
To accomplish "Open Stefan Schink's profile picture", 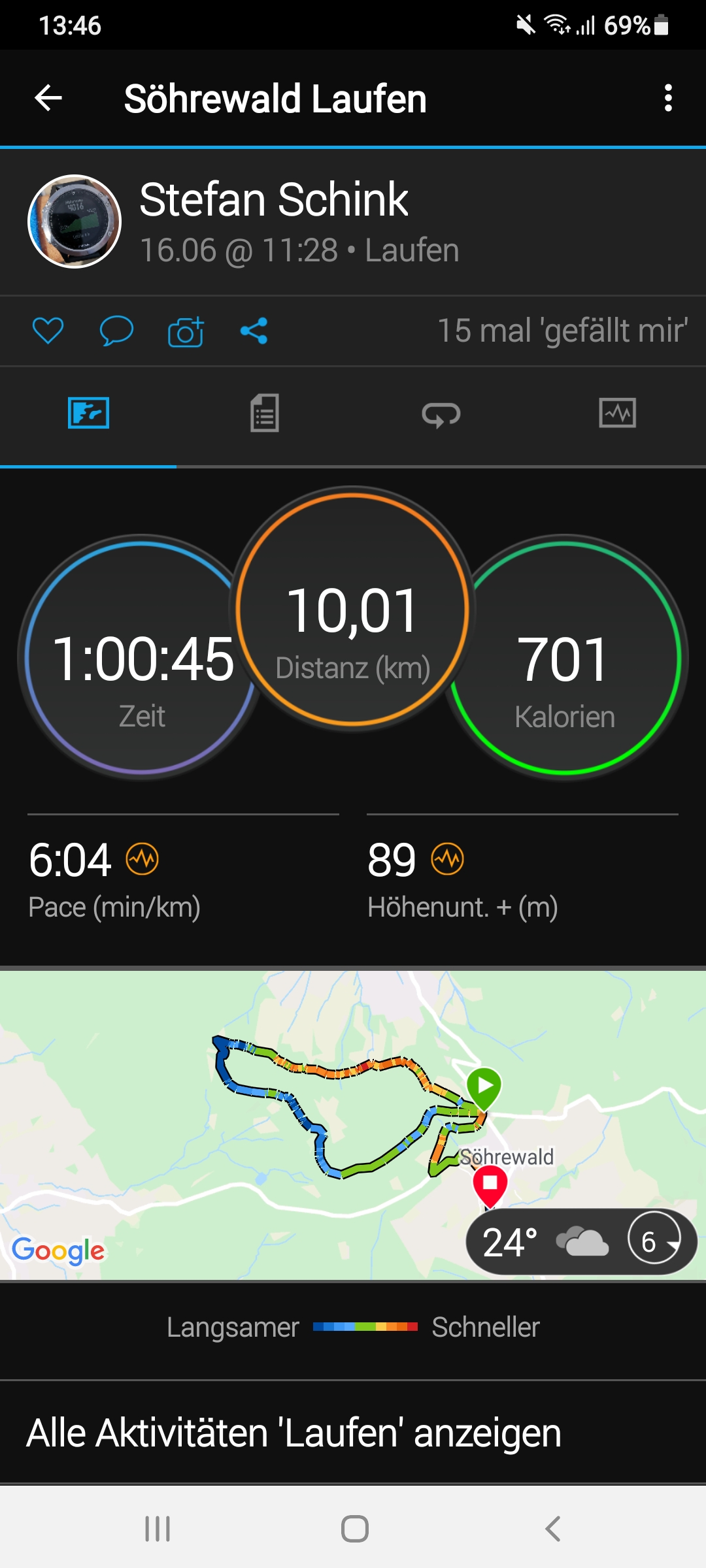I will tap(75, 221).
